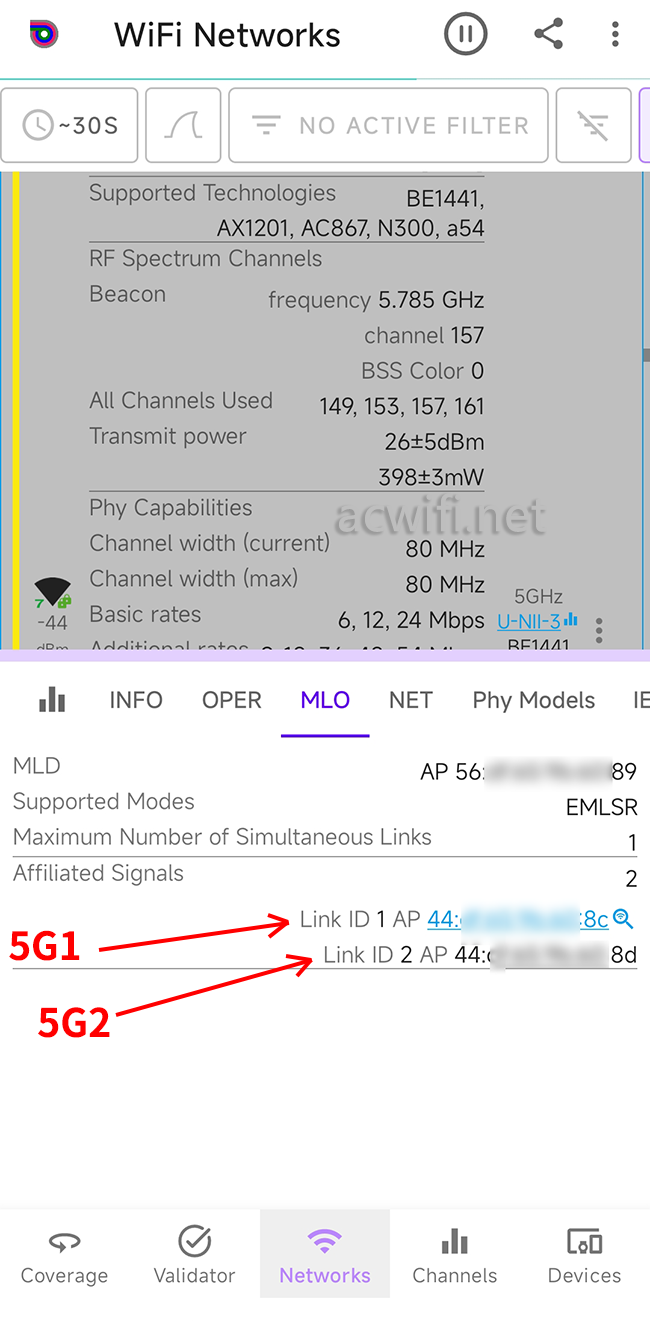Open the signal curve option button
This screenshot has width=650, height=1322.
click(x=183, y=125)
